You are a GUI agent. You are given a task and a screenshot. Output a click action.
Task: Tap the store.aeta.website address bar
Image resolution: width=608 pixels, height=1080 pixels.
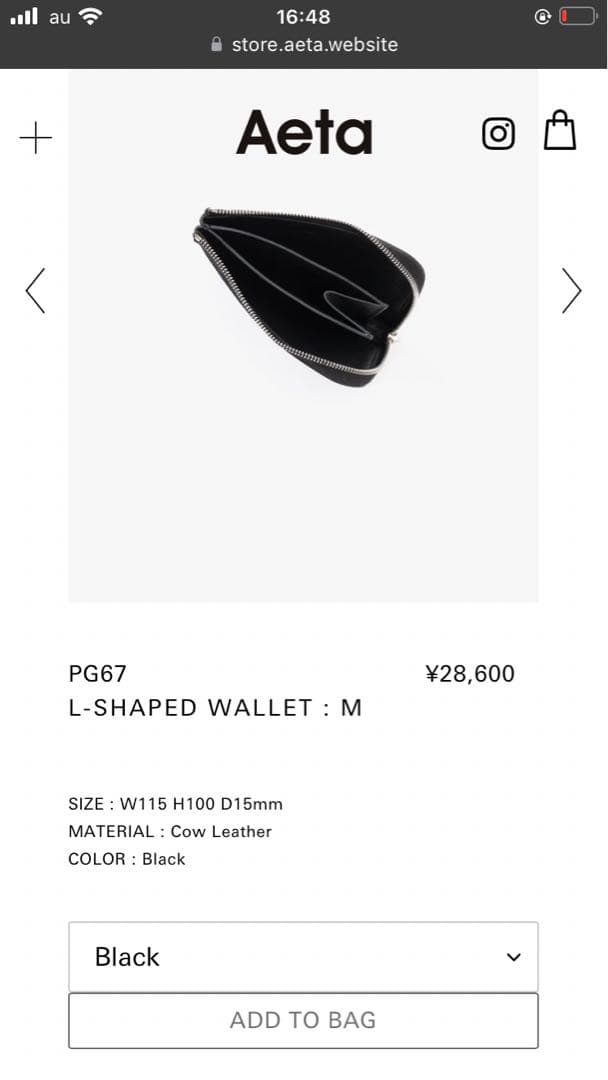tap(304, 45)
